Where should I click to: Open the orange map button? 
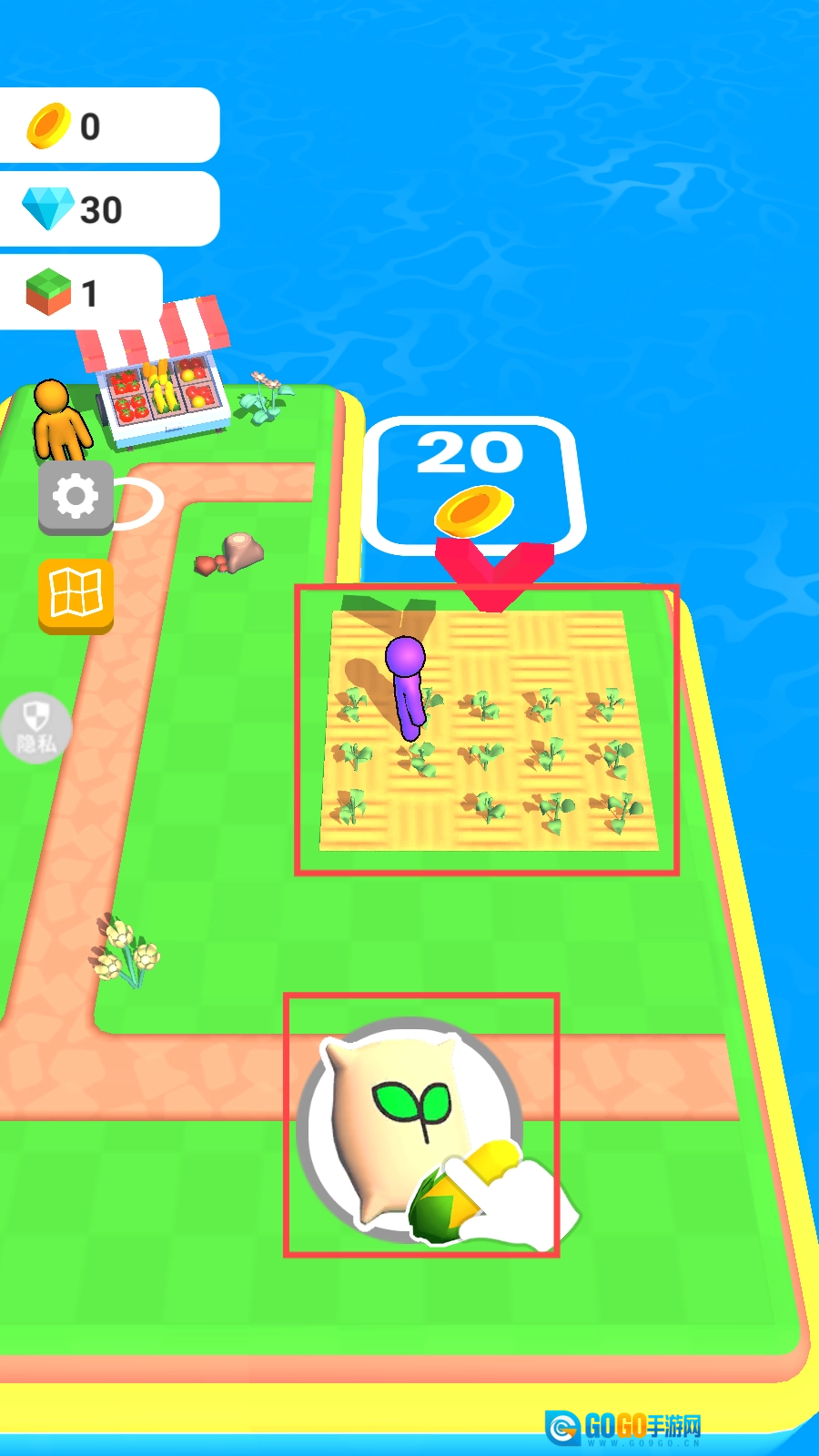76,594
